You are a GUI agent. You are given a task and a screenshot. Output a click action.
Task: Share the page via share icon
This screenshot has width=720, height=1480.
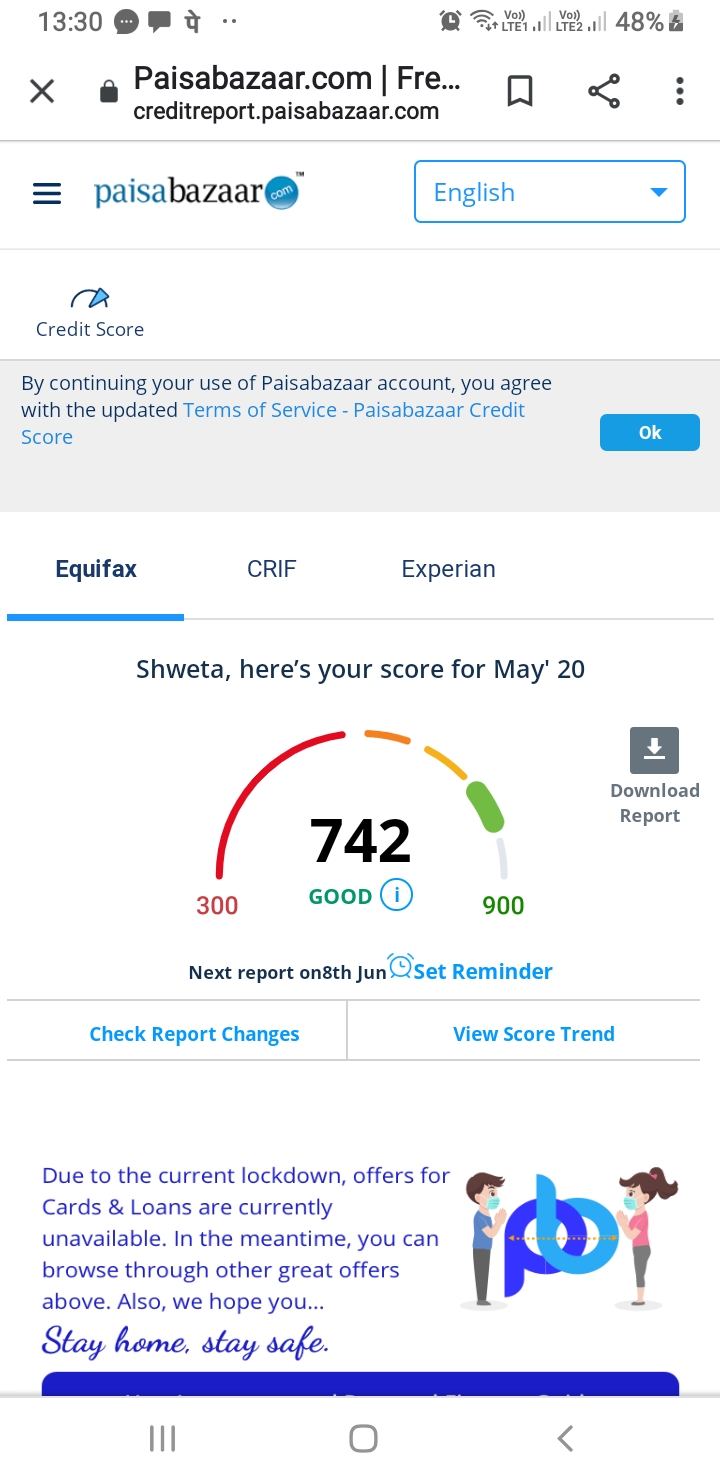[604, 92]
